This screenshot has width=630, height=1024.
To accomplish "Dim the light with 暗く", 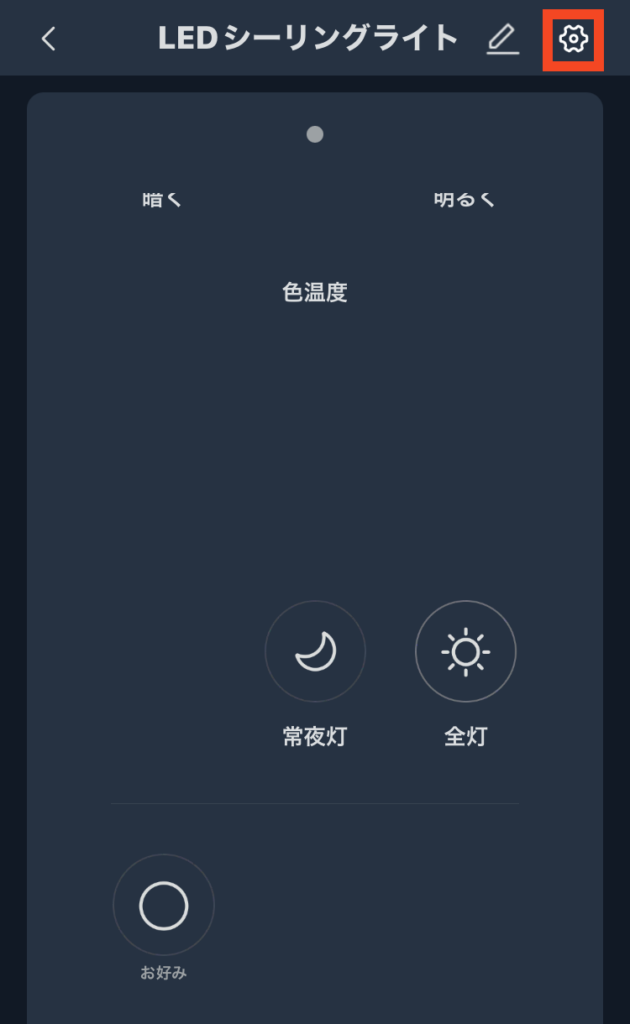I will coord(163,200).
